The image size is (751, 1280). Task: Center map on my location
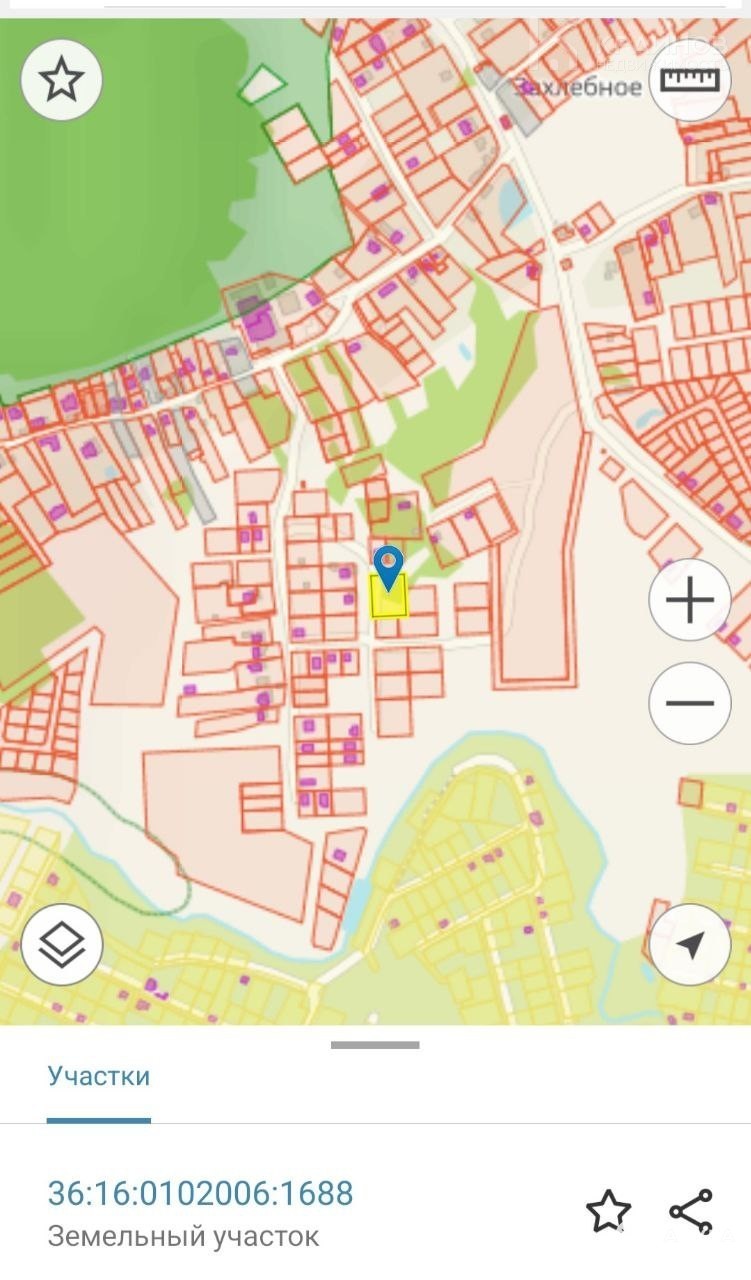click(690, 945)
